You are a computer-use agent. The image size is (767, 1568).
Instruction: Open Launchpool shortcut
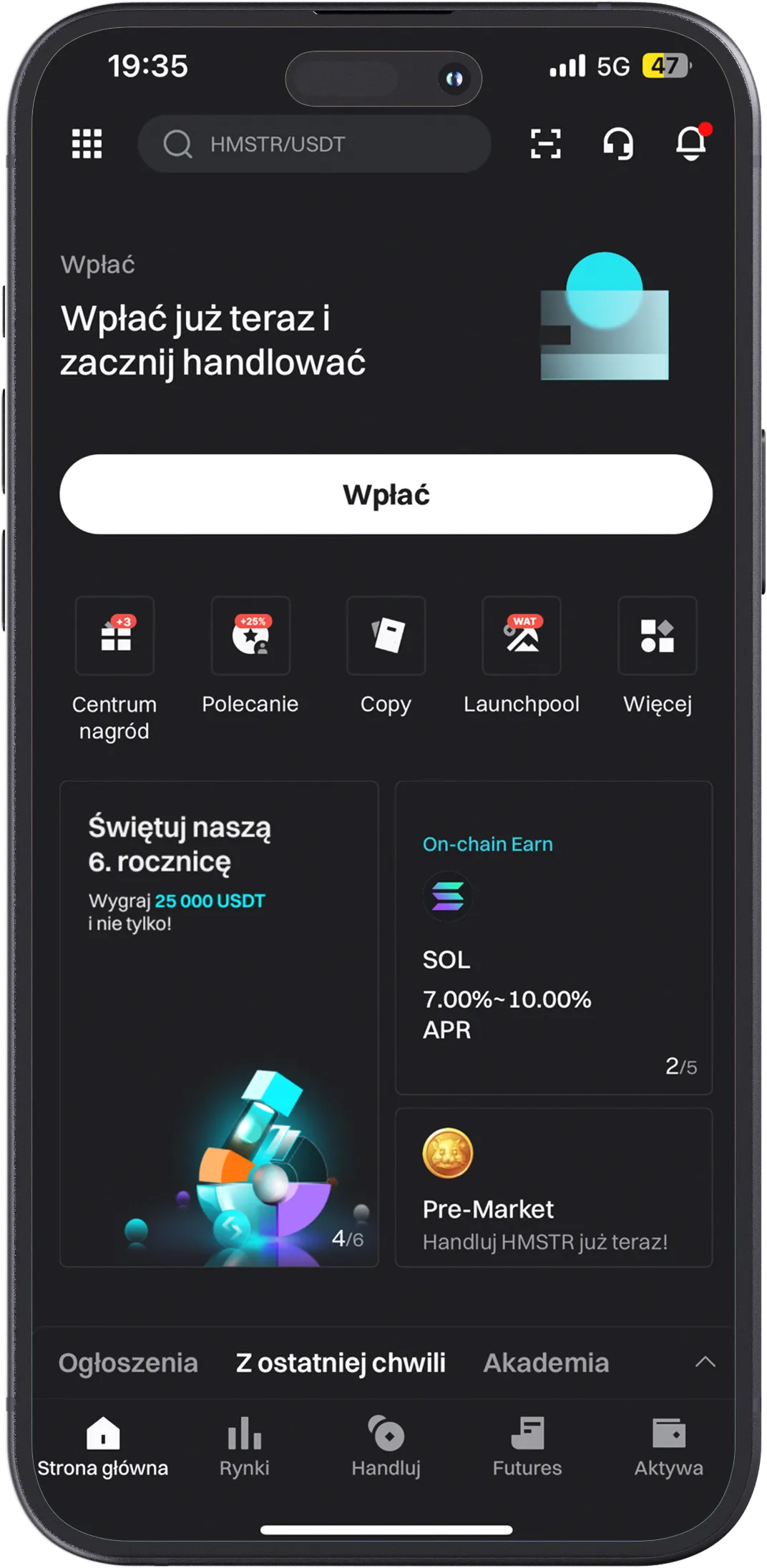[x=522, y=636]
